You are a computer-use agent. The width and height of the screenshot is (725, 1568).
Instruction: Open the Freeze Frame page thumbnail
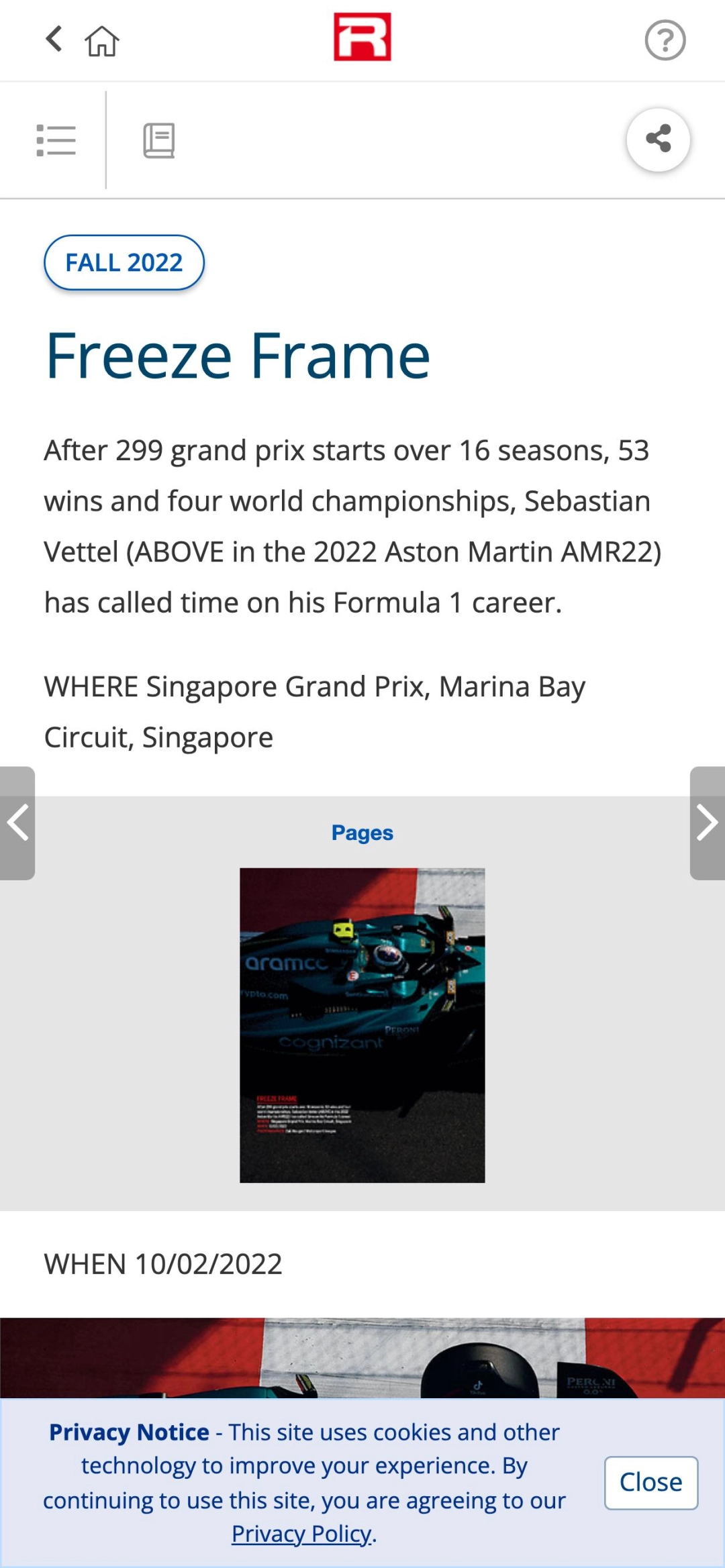click(x=362, y=1025)
